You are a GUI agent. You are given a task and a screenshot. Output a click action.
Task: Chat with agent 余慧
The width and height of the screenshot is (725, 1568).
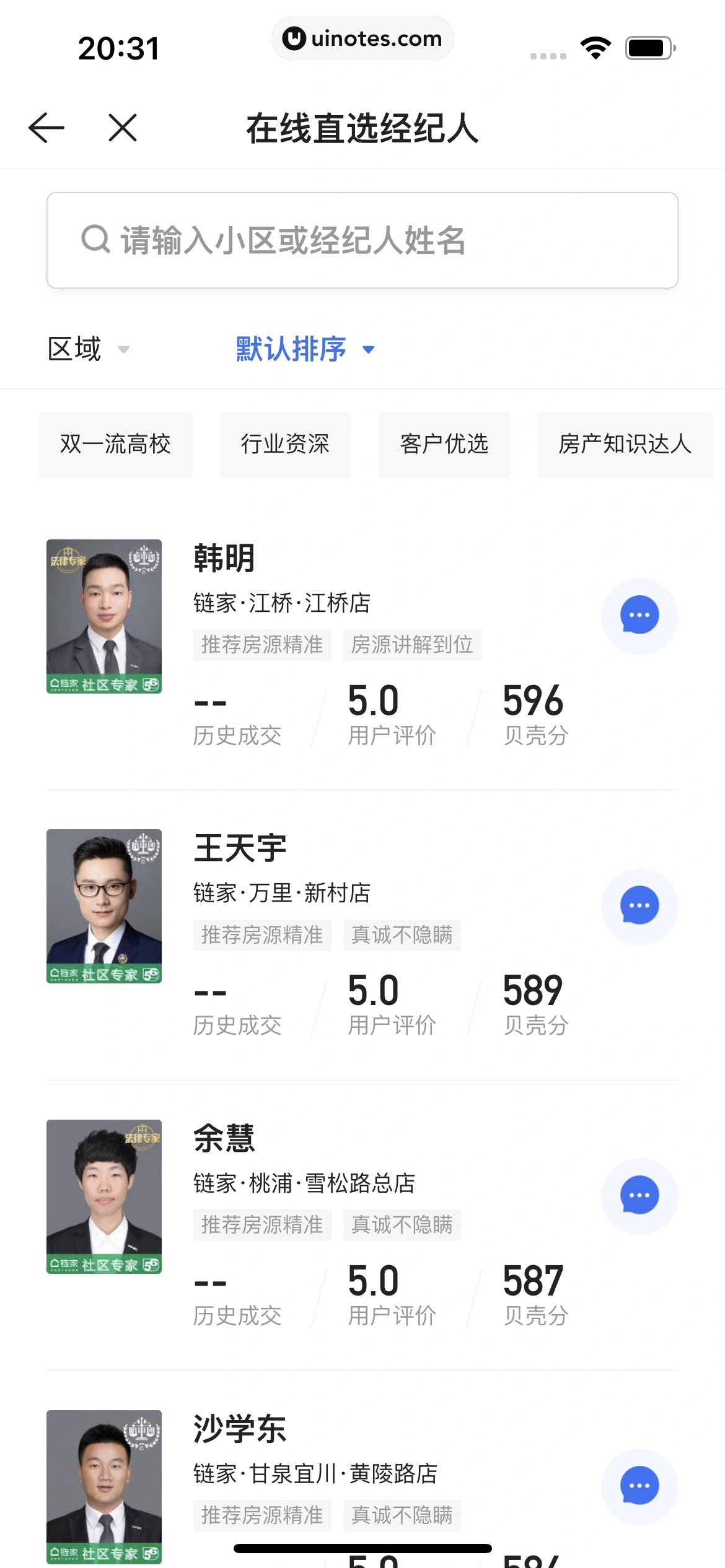[639, 1196]
